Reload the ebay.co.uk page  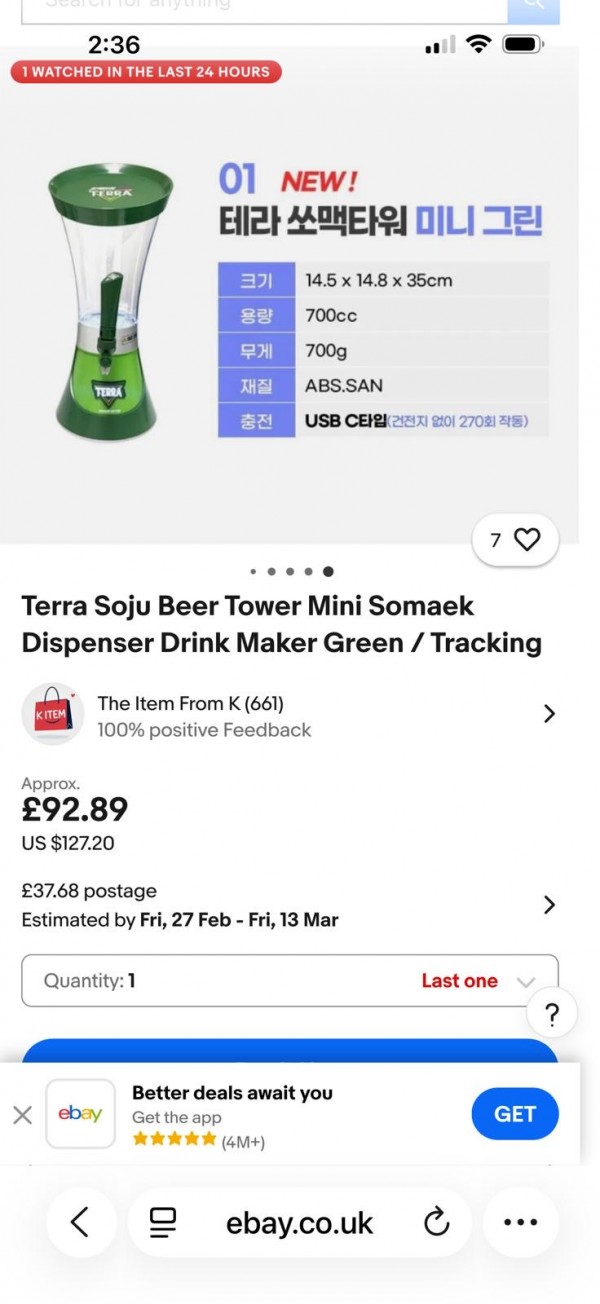click(436, 1222)
